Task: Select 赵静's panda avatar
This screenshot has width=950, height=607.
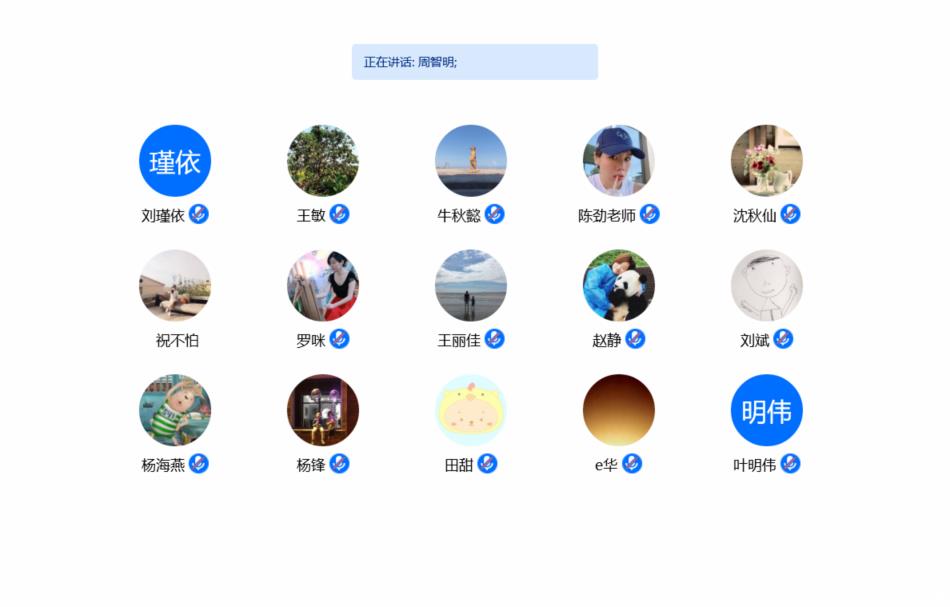Action: [619, 285]
